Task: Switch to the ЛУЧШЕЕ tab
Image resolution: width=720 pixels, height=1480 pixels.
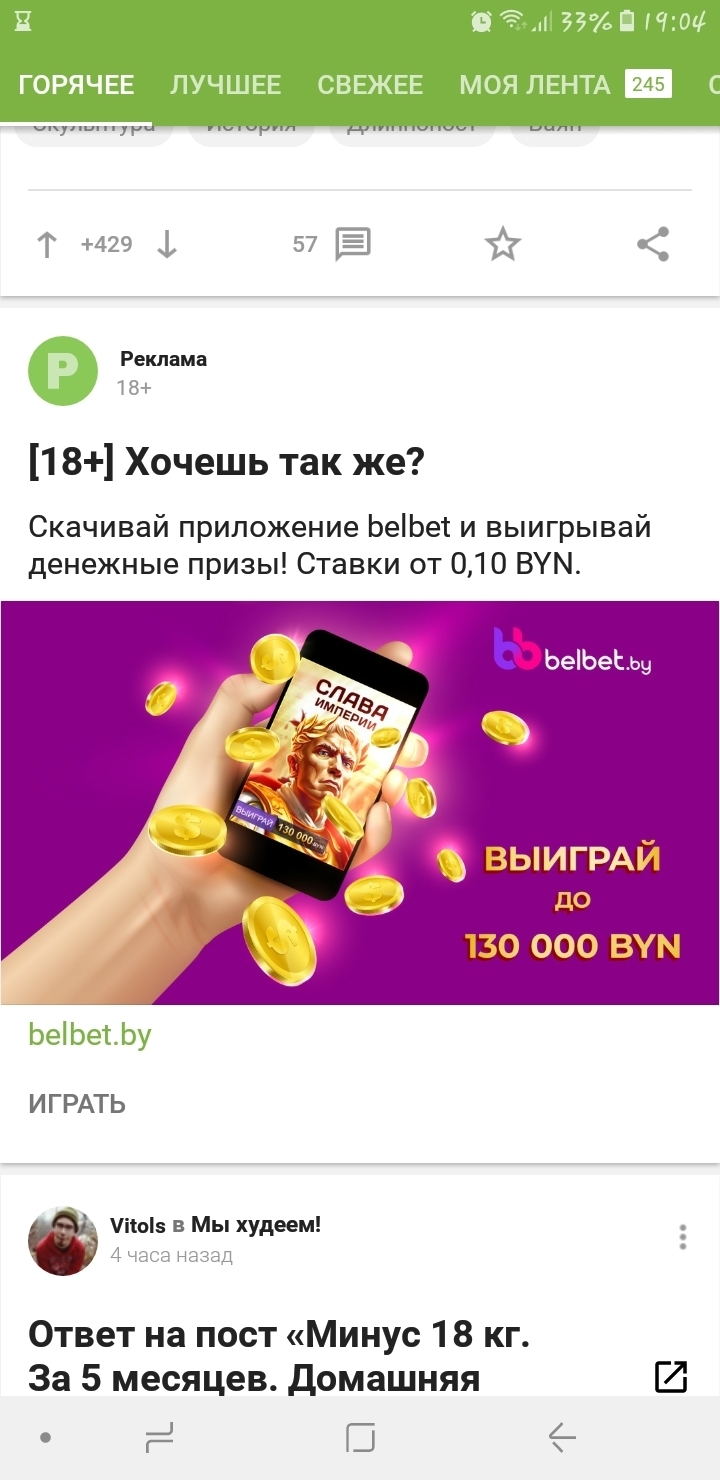Action: pos(225,85)
